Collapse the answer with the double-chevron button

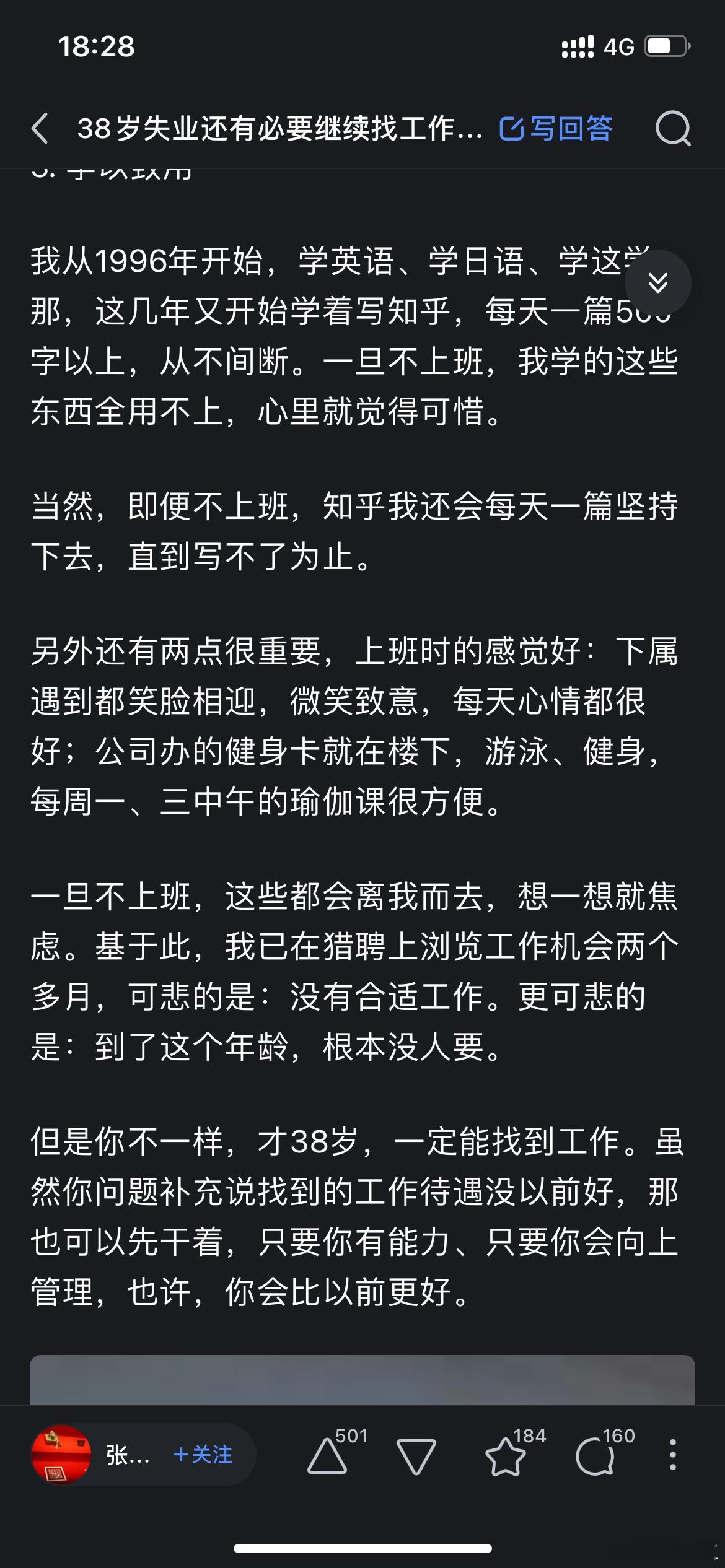coord(659,282)
